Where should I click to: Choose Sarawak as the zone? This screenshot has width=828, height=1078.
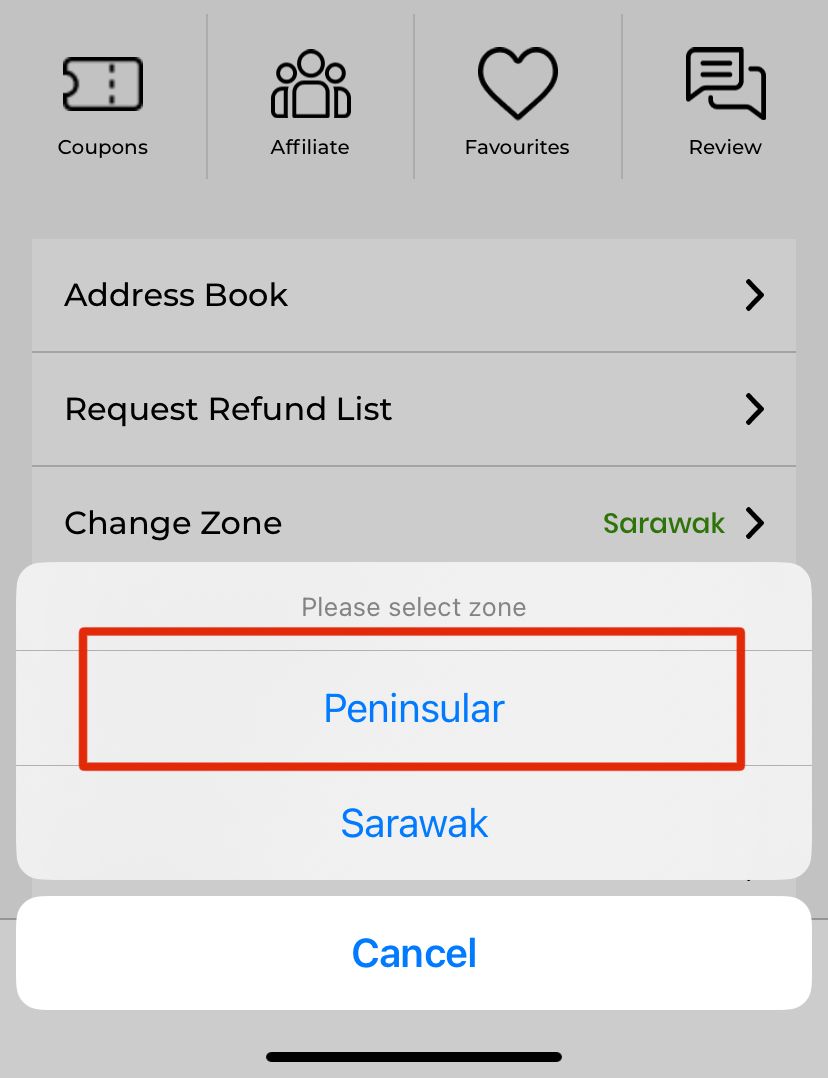point(414,823)
